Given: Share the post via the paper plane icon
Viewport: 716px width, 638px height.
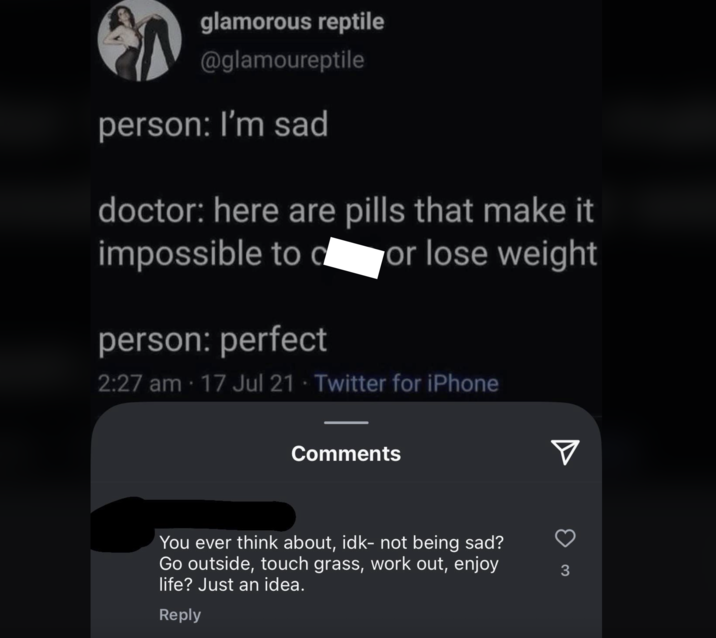Looking at the screenshot, I should (x=565, y=452).
